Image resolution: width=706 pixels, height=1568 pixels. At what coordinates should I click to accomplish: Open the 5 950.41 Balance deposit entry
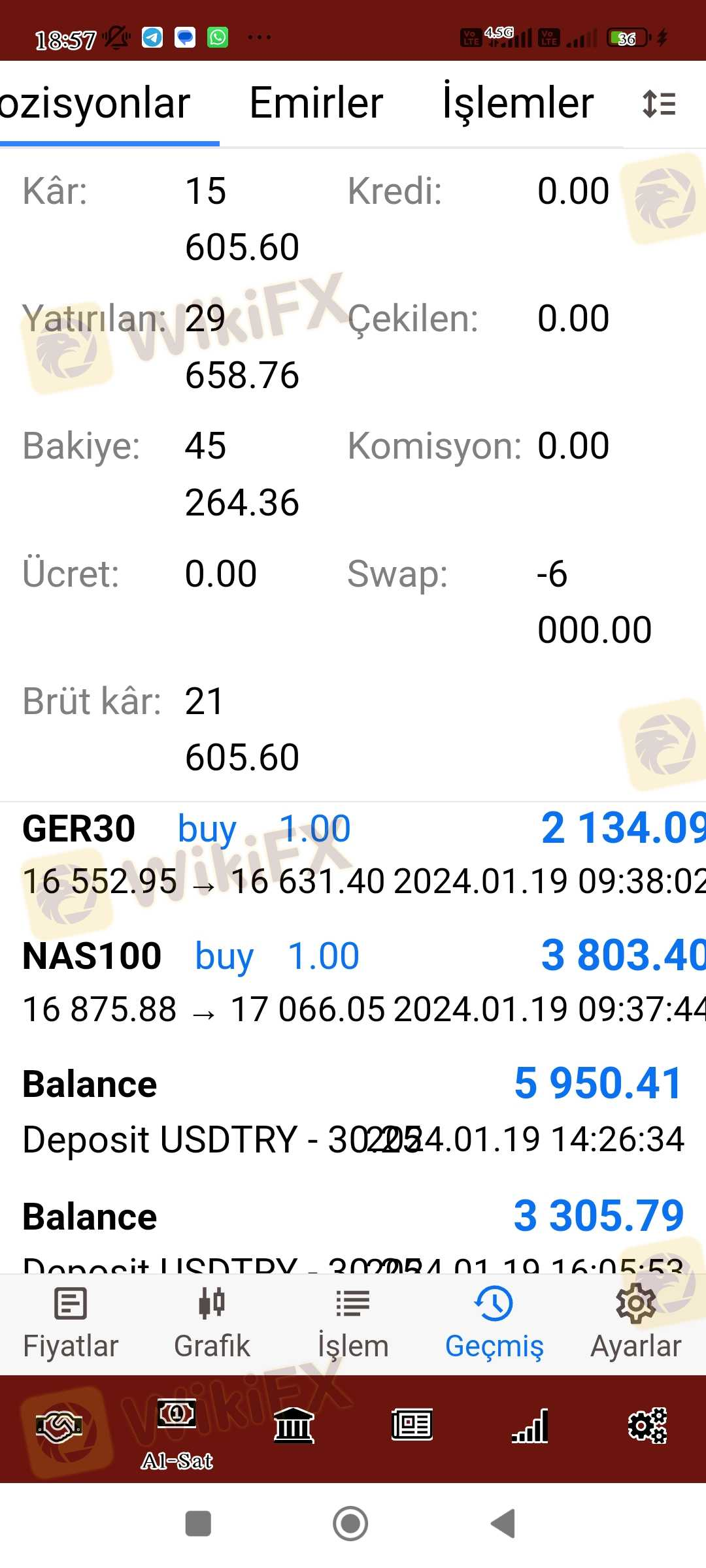353,1111
